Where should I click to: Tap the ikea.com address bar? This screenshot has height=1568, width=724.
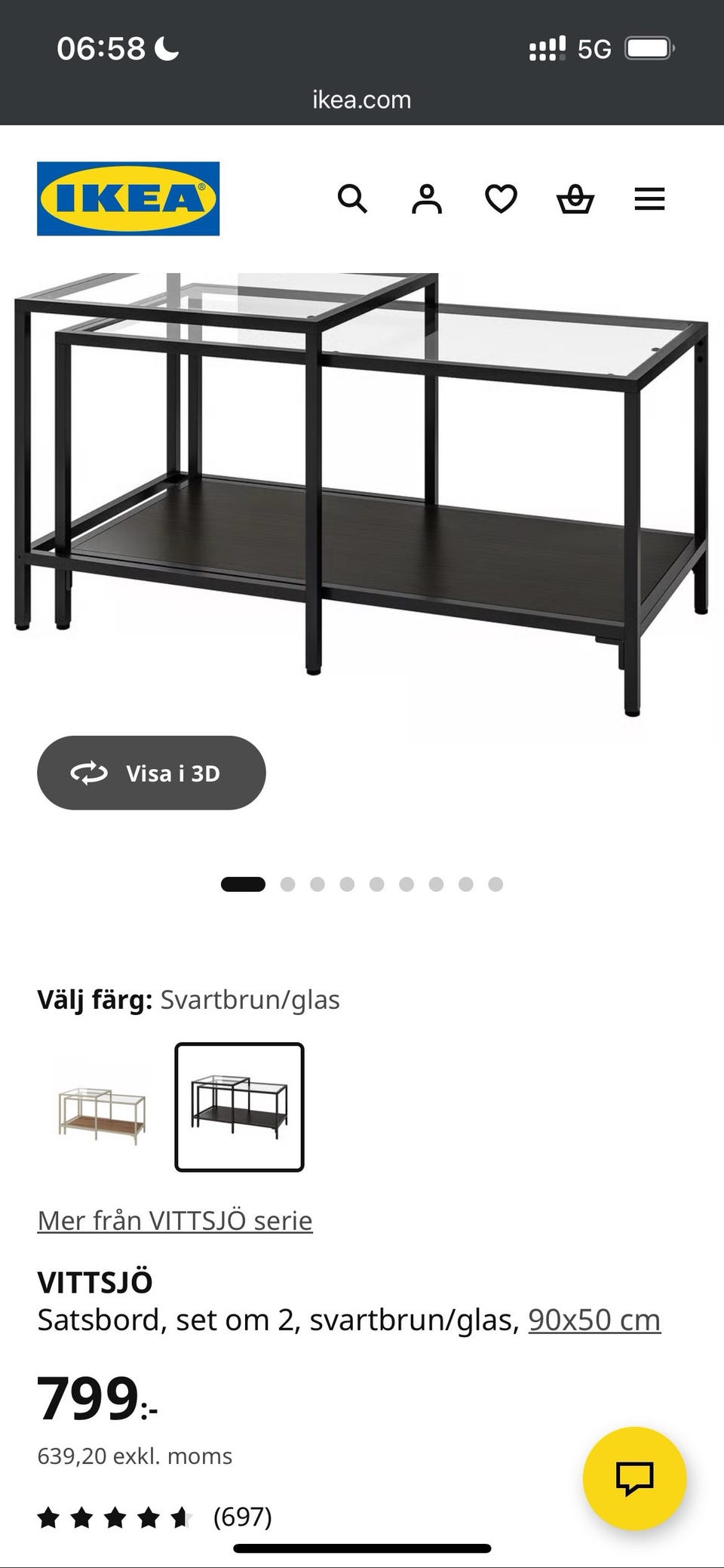tap(361, 99)
